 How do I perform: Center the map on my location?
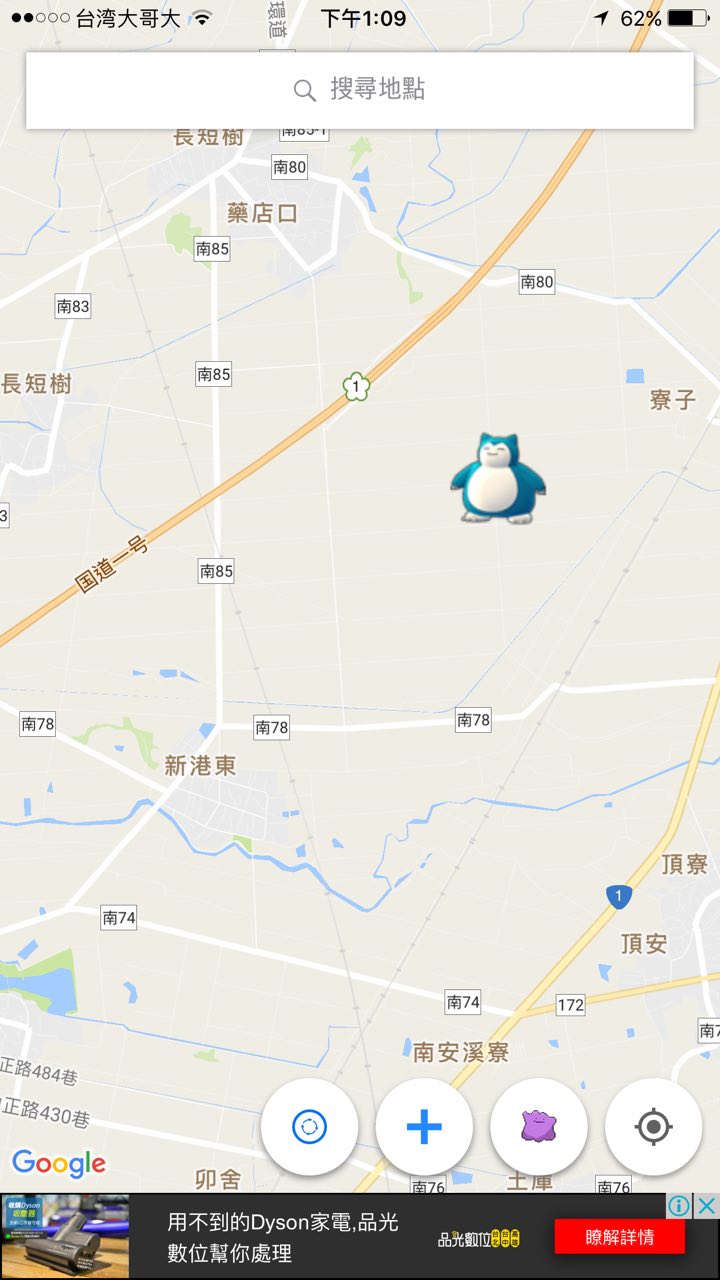click(653, 1127)
